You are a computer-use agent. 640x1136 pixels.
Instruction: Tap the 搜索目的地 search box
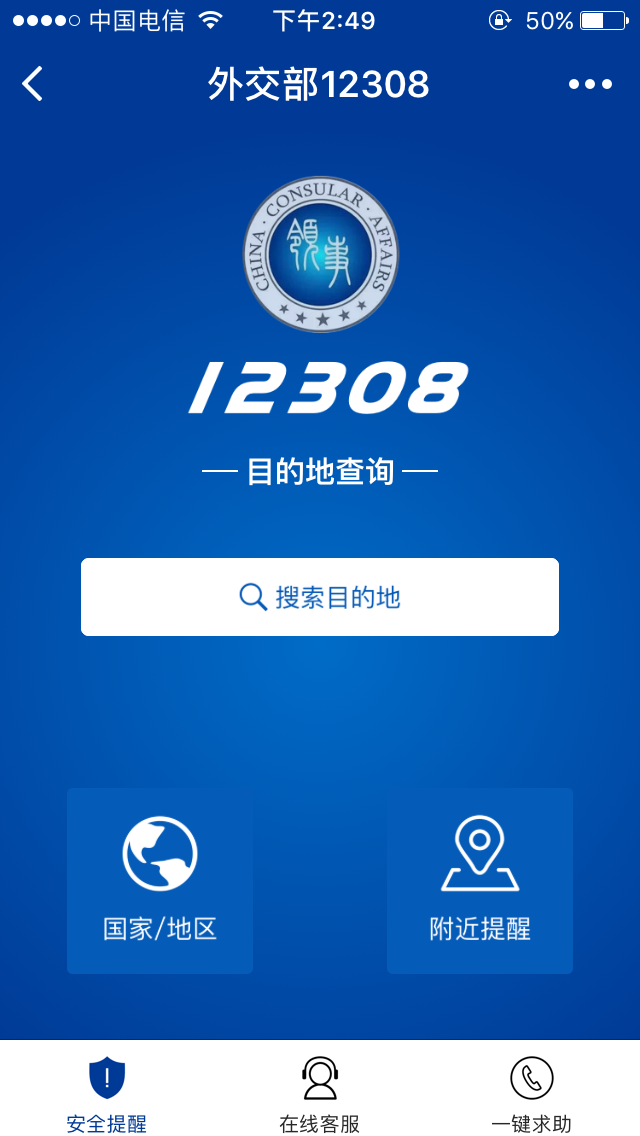(x=320, y=597)
